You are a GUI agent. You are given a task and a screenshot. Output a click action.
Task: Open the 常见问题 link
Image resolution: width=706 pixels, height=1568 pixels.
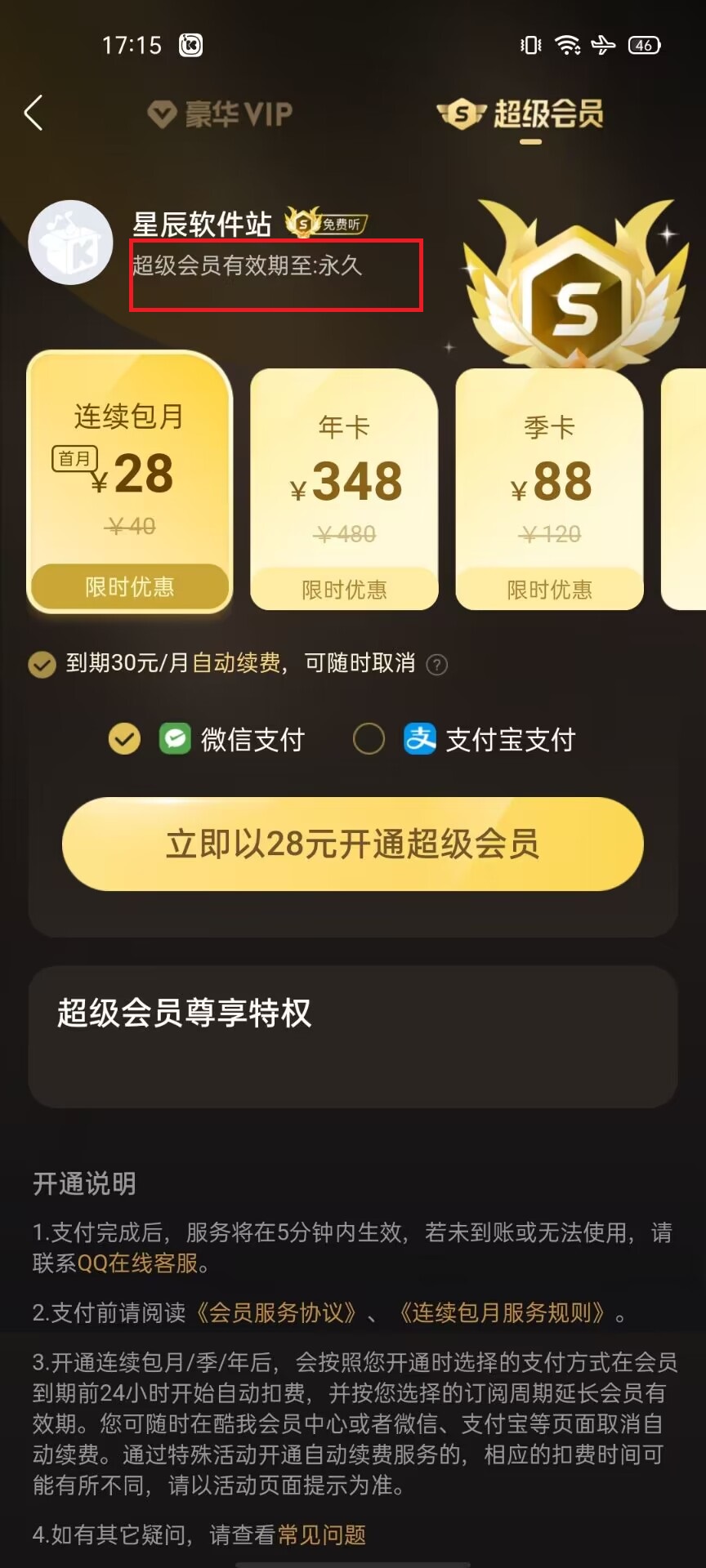[x=321, y=1535]
